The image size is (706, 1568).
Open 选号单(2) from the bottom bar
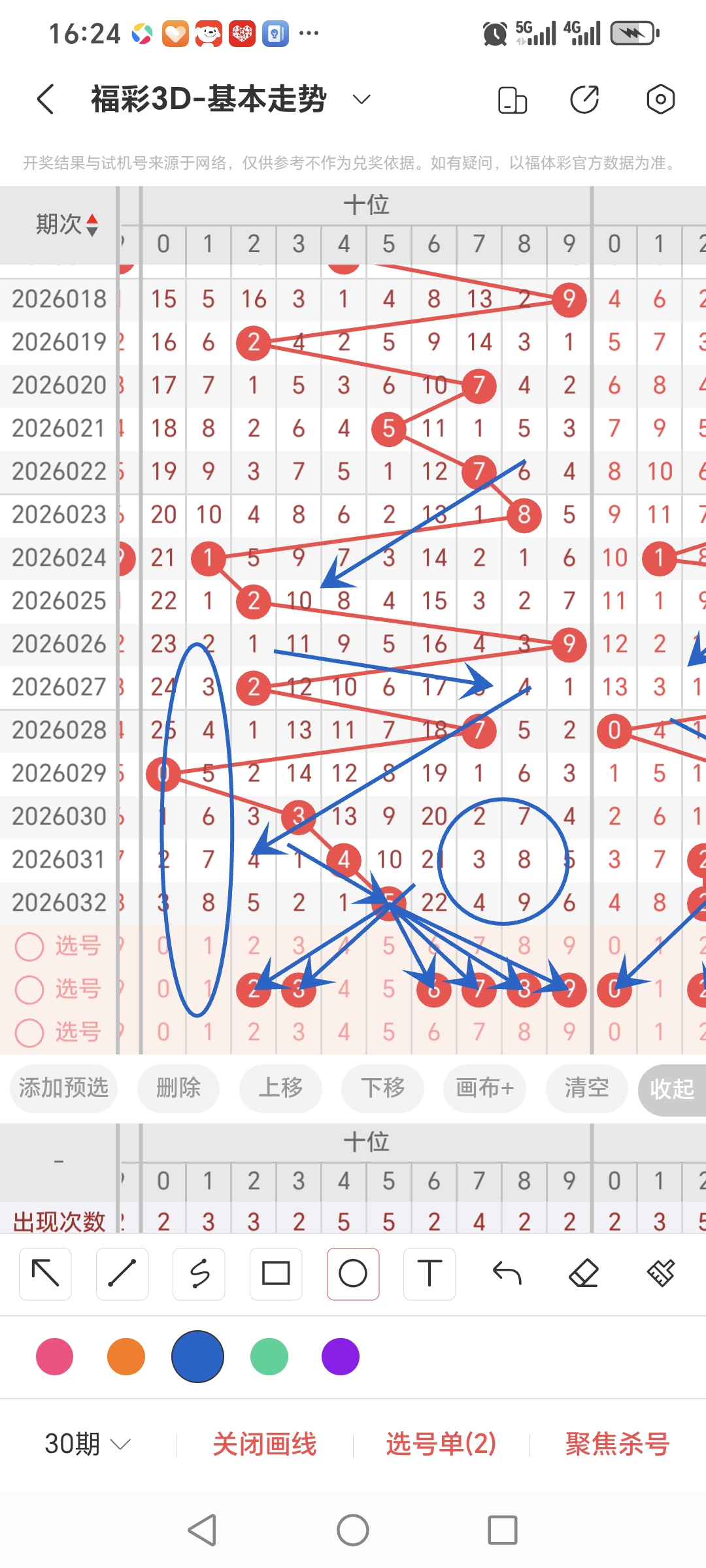[x=441, y=1444]
